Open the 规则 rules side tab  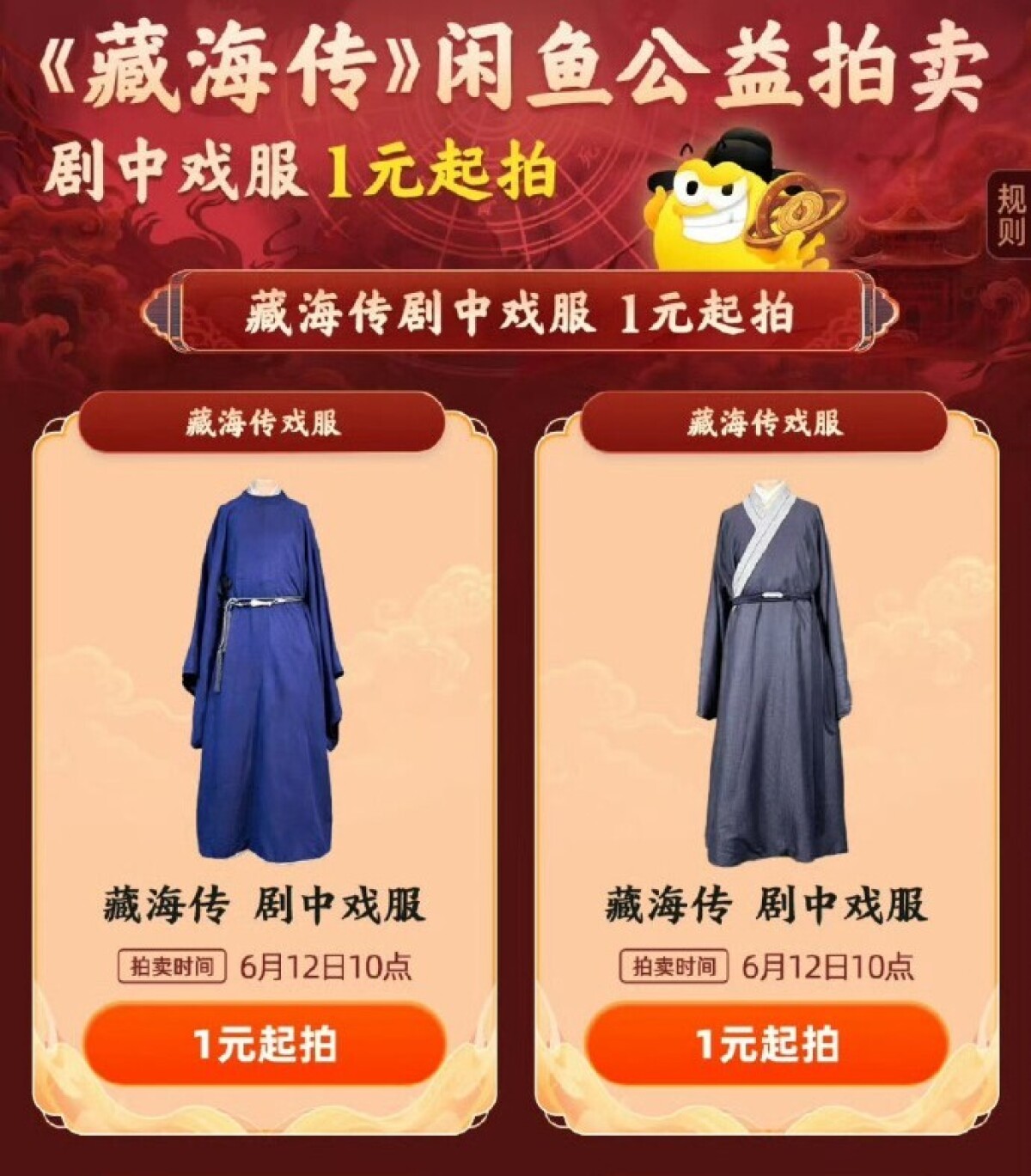(1011, 215)
